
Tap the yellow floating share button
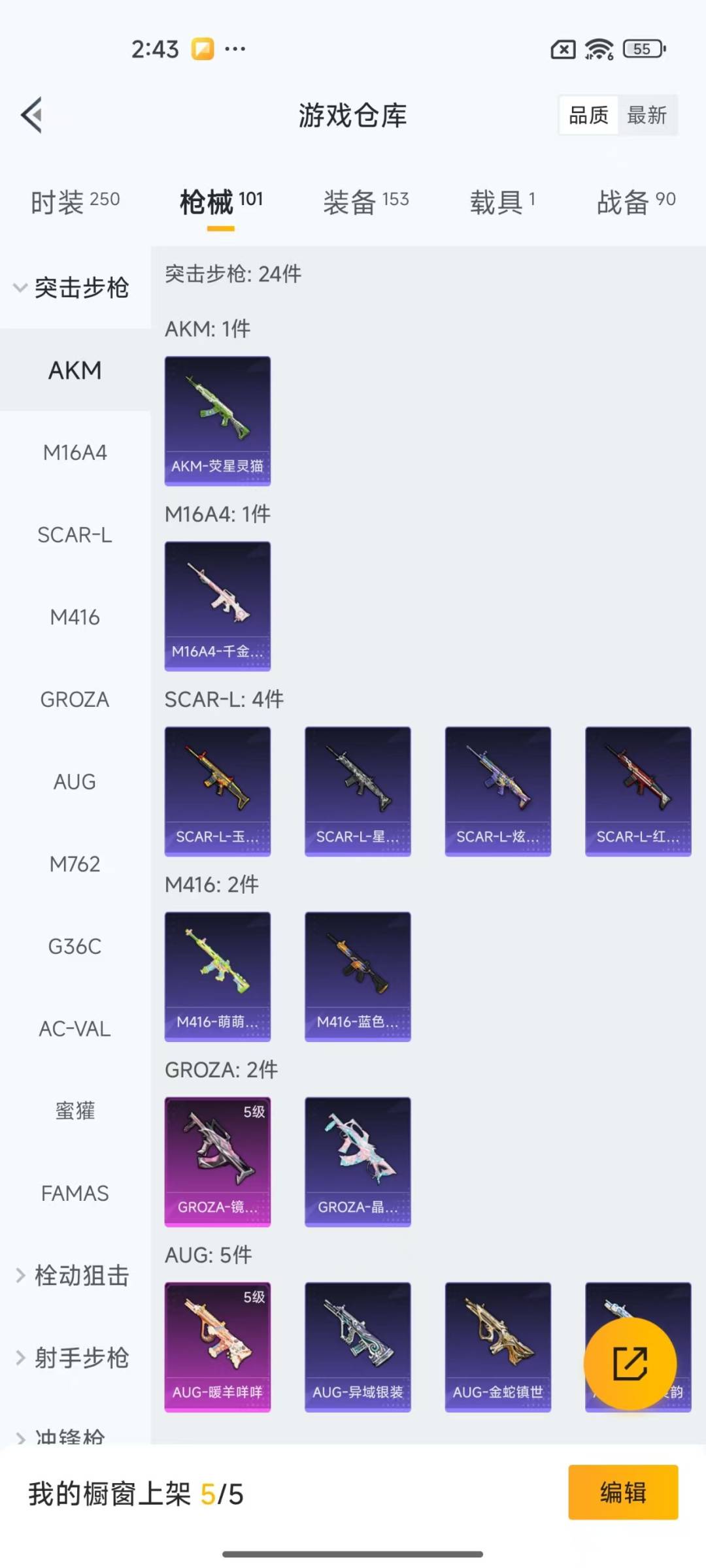tap(630, 1364)
